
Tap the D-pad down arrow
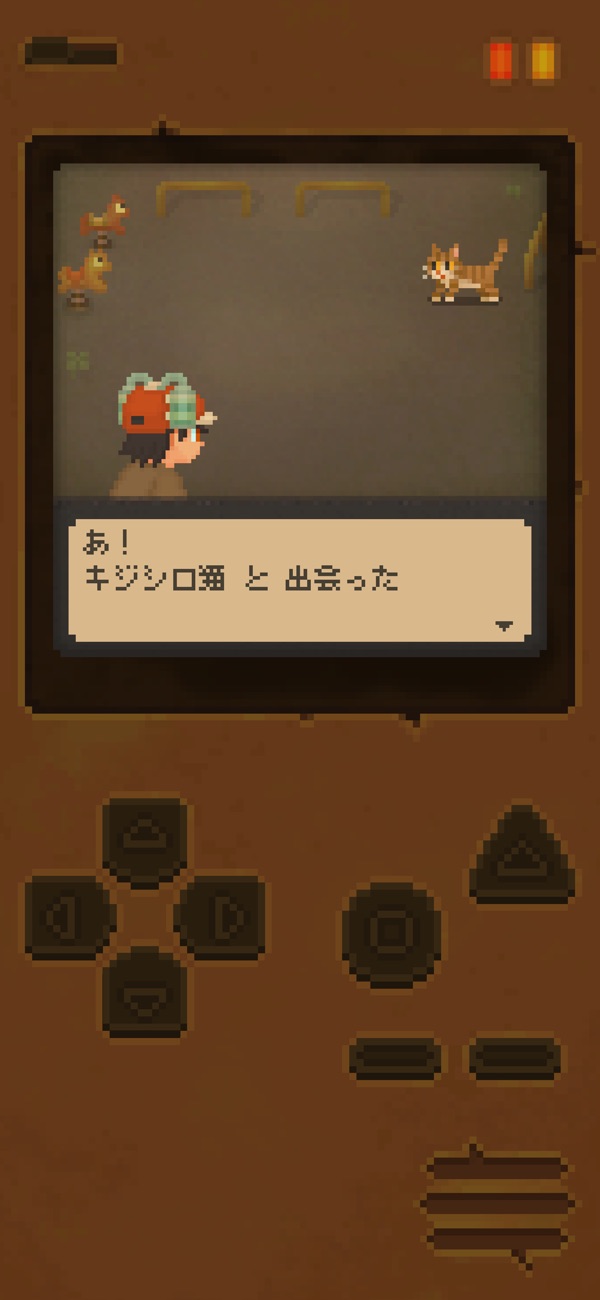click(x=146, y=992)
